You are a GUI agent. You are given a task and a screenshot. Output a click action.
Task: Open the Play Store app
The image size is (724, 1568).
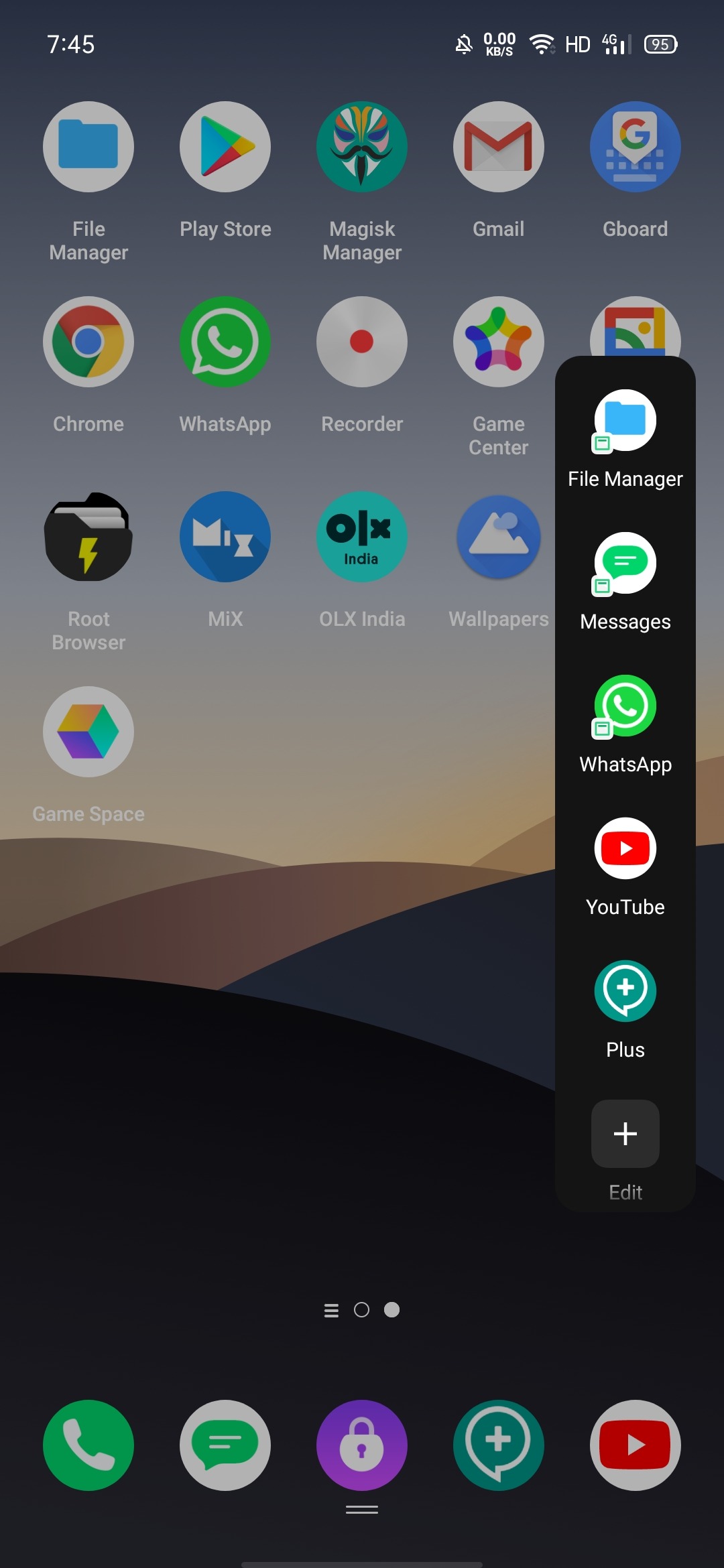point(225,147)
